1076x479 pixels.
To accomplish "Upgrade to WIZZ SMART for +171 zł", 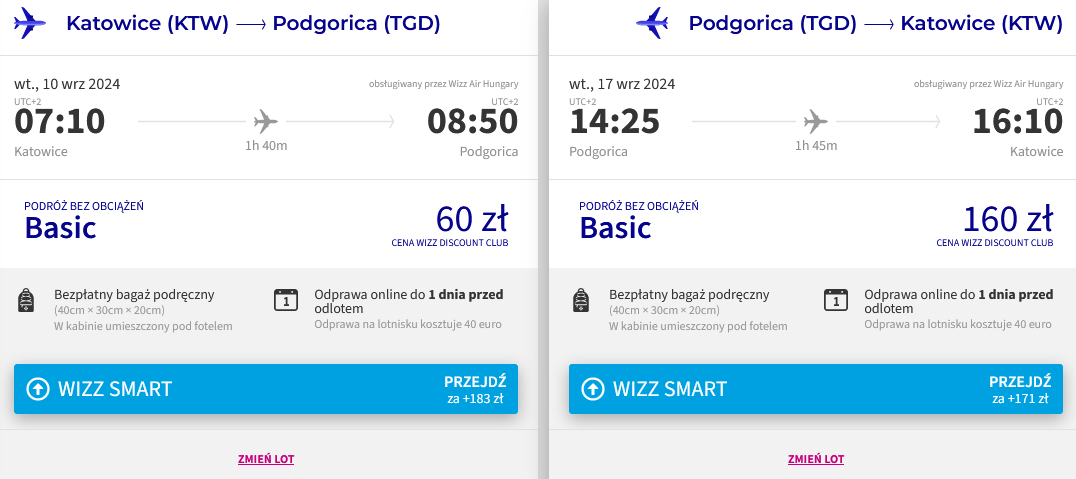I will coord(816,389).
